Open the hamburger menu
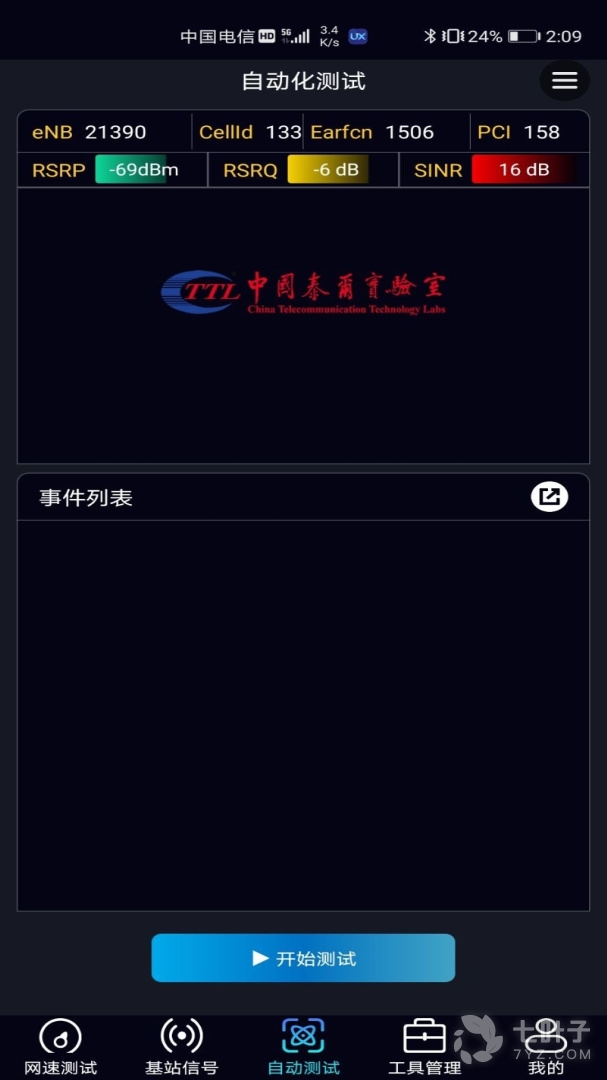This screenshot has width=607, height=1080. point(564,81)
